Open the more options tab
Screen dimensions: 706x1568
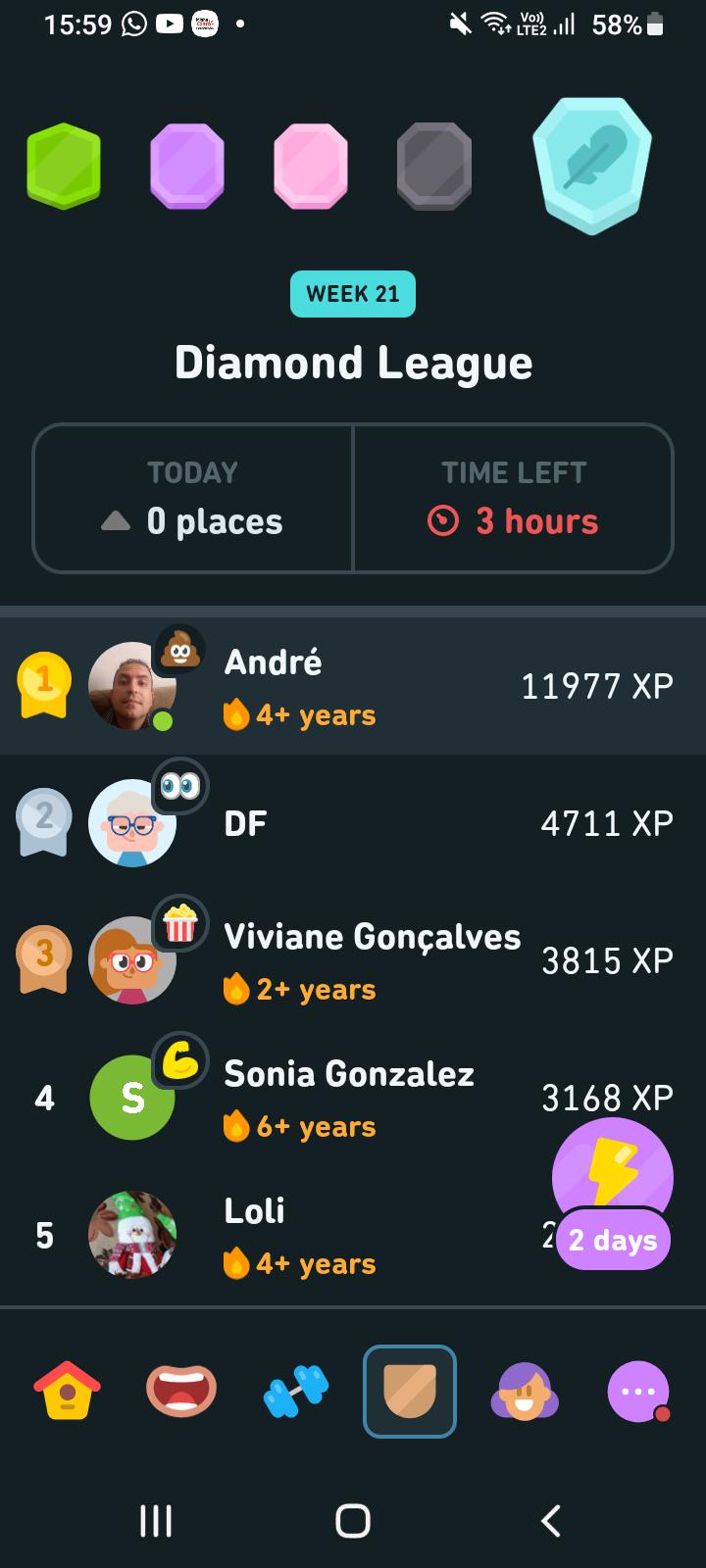[639, 1392]
